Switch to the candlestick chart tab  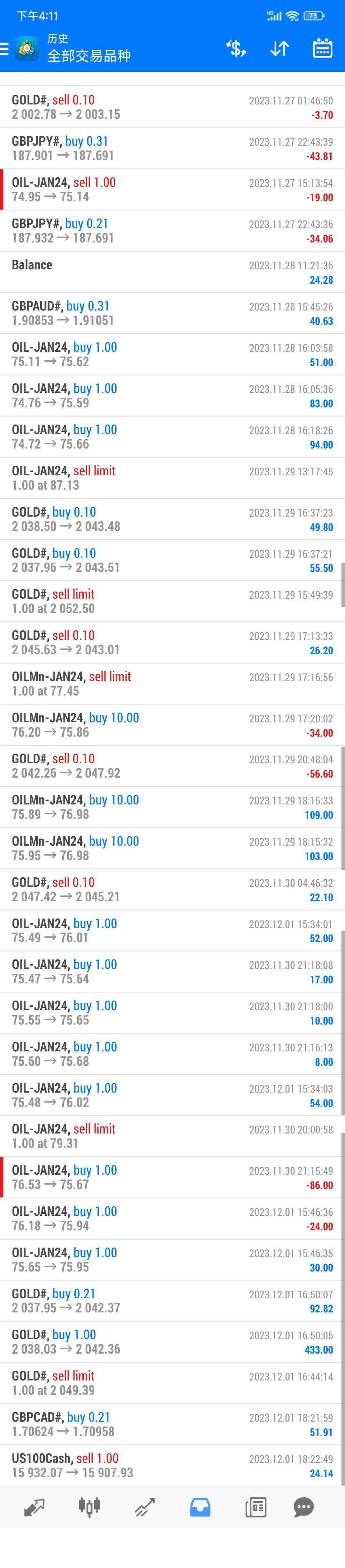[89, 1507]
